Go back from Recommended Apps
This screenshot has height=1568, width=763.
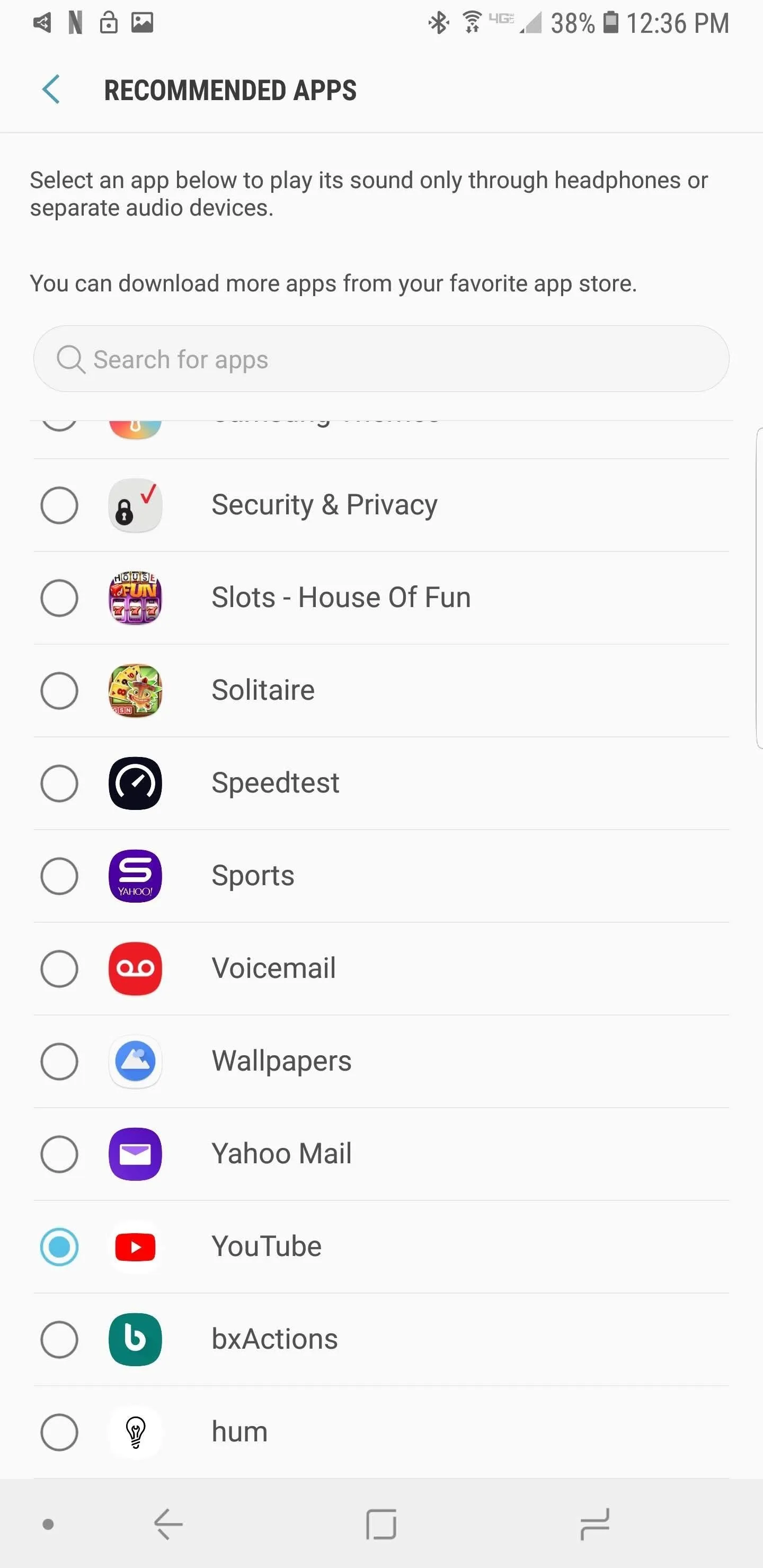point(51,90)
